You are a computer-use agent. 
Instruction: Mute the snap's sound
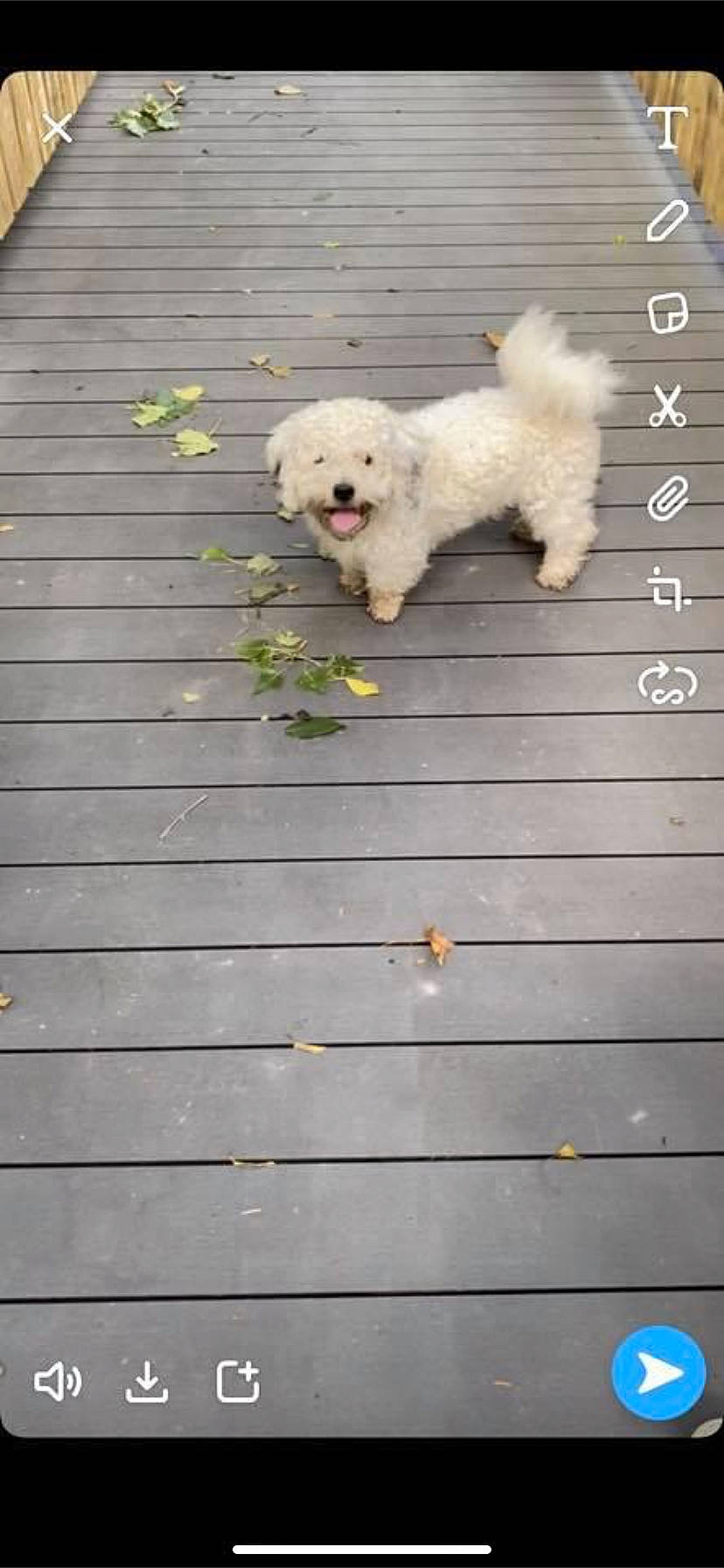(x=58, y=1382)
